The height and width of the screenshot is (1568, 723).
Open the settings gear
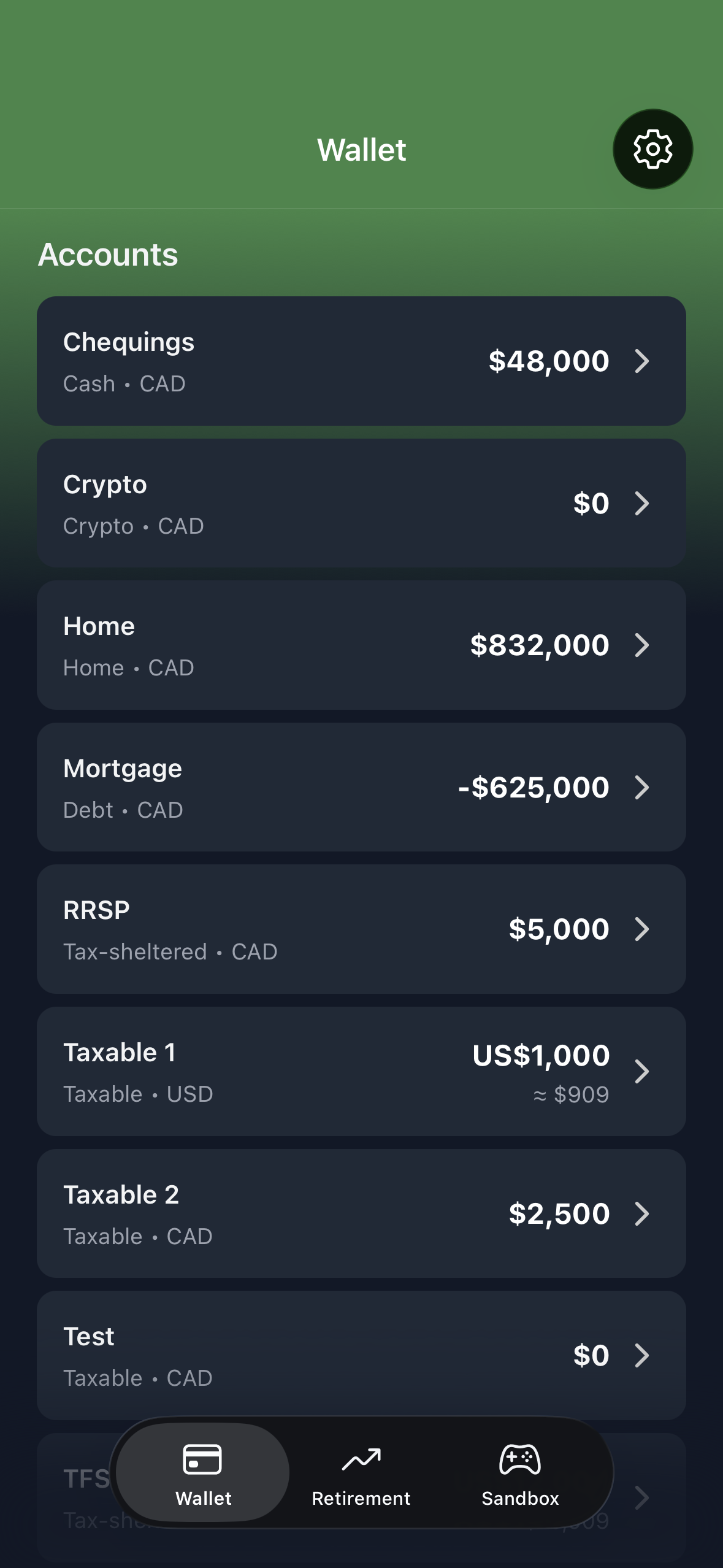652,149
